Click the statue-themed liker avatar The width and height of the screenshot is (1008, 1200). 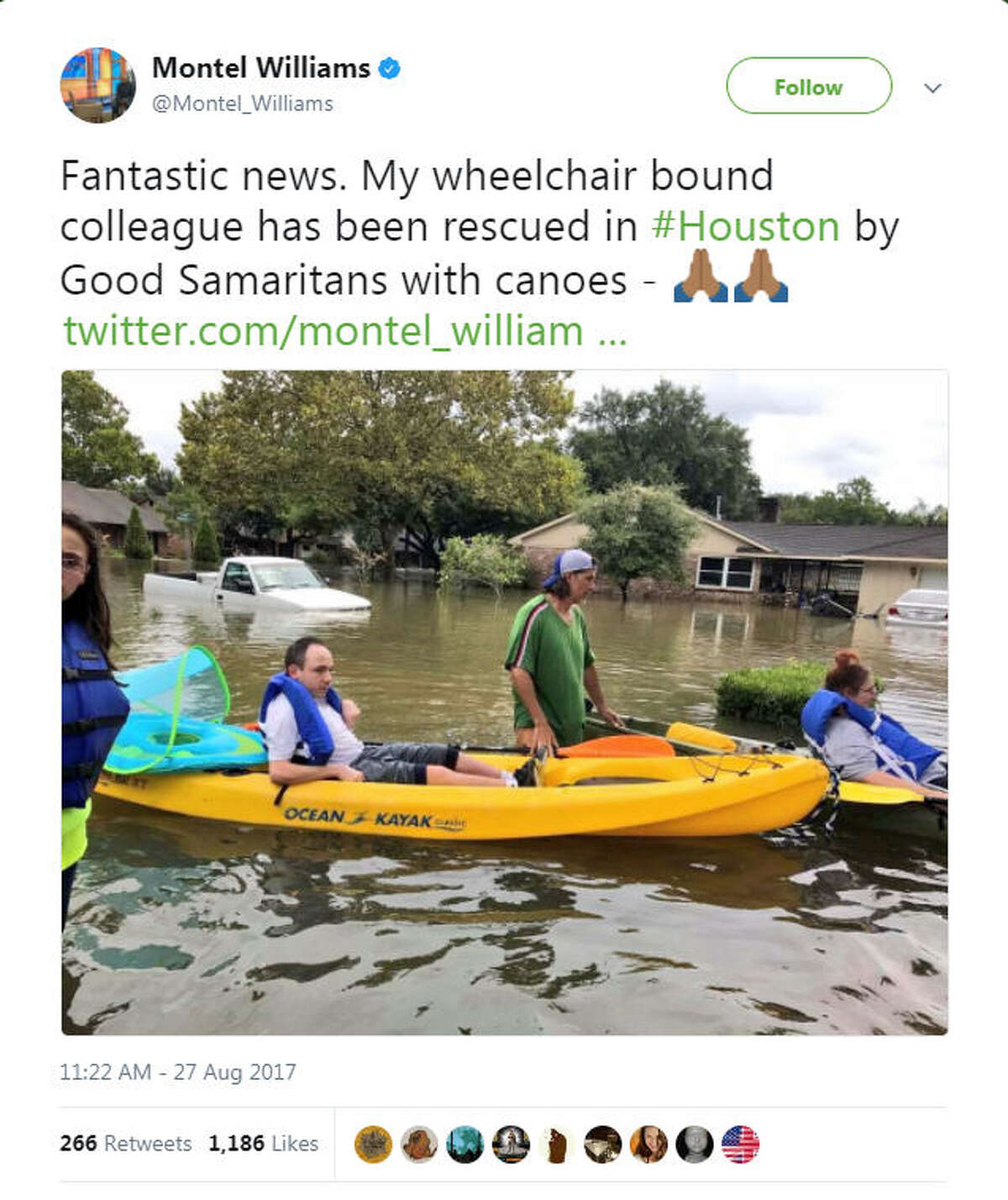[x=510, y=1144]
